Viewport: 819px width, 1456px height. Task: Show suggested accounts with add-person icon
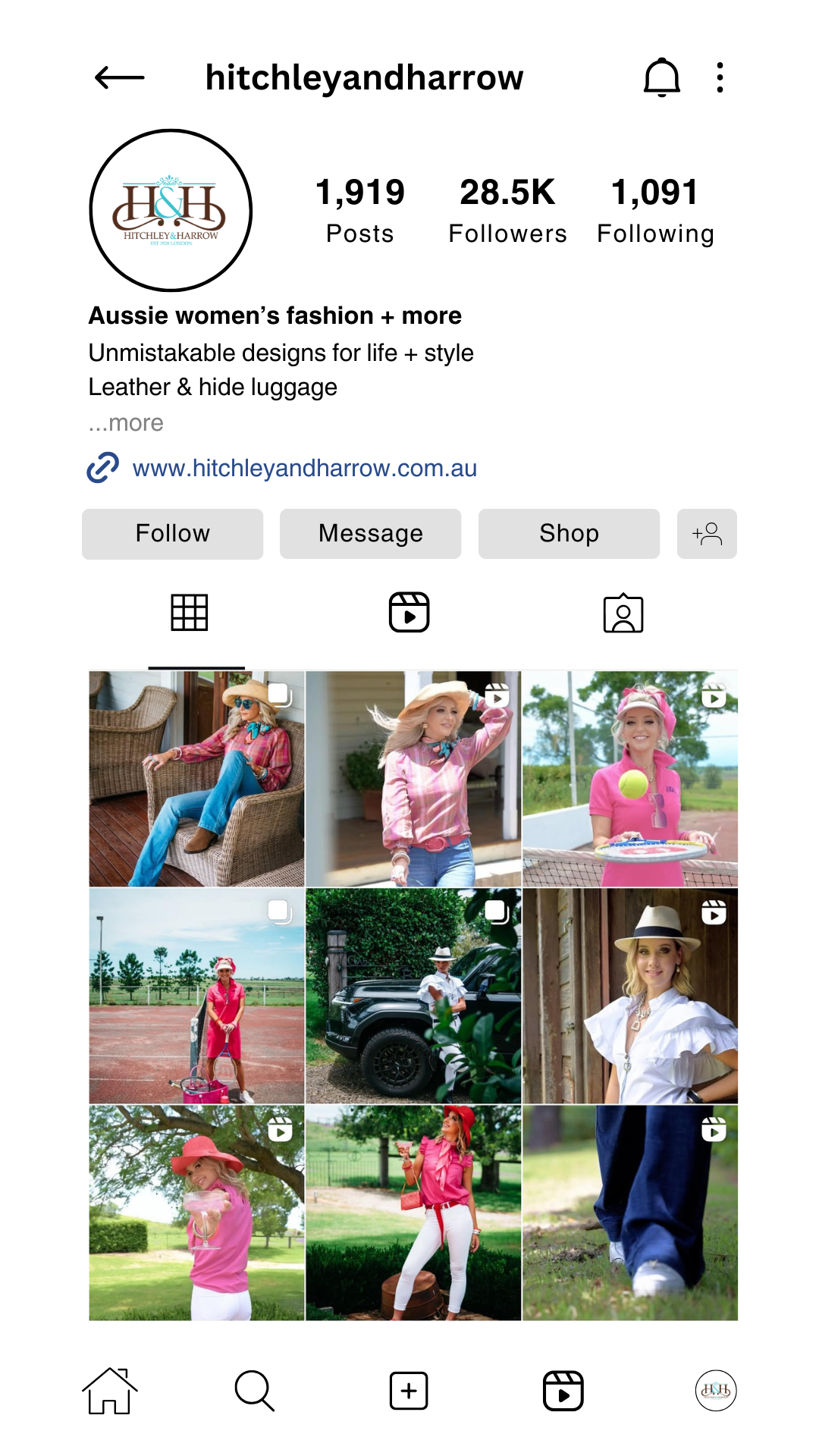707,534
